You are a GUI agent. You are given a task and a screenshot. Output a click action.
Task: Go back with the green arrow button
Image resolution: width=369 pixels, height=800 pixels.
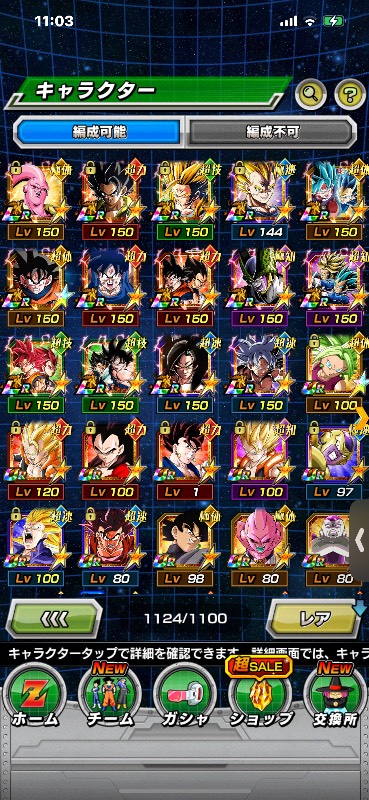click(x=54, y=619)
